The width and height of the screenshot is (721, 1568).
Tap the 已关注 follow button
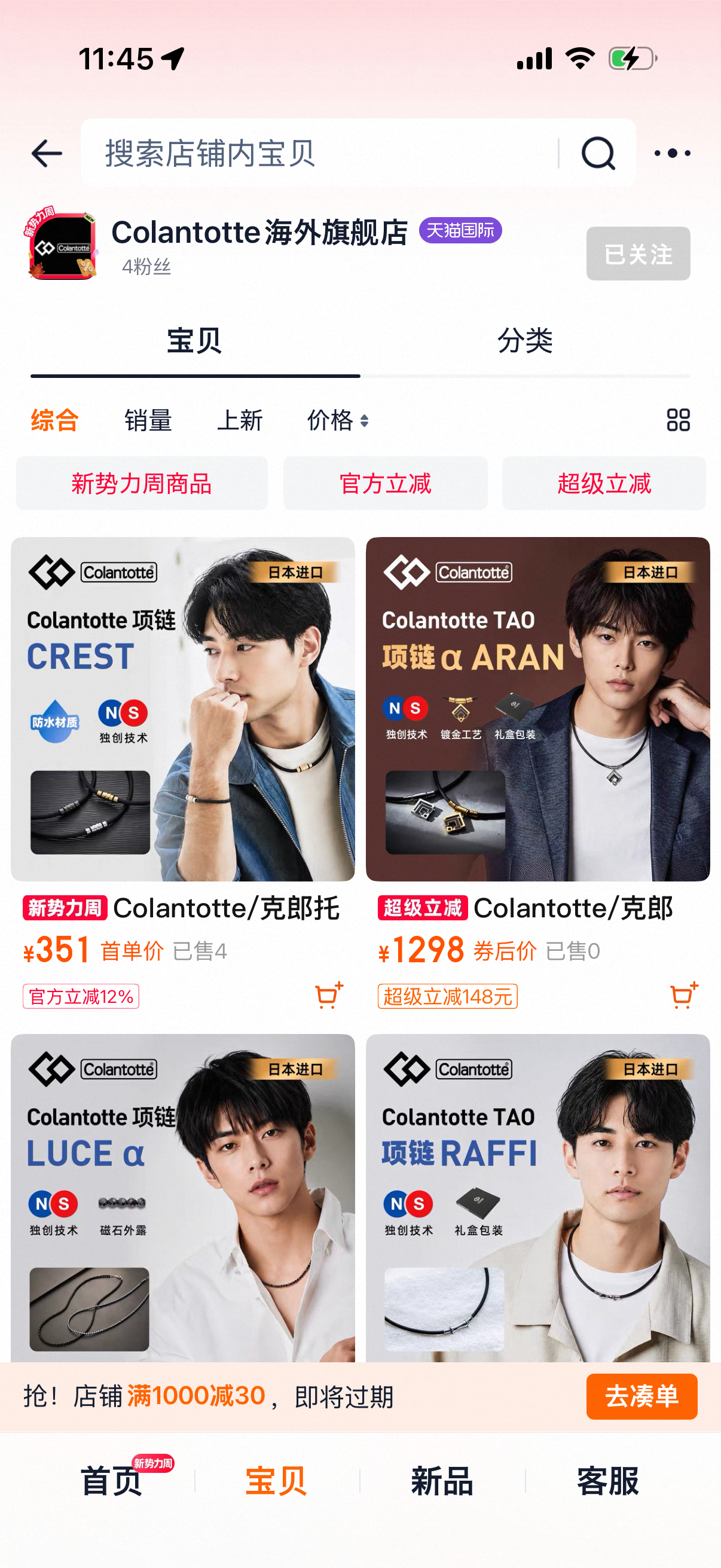coord(638,254)
